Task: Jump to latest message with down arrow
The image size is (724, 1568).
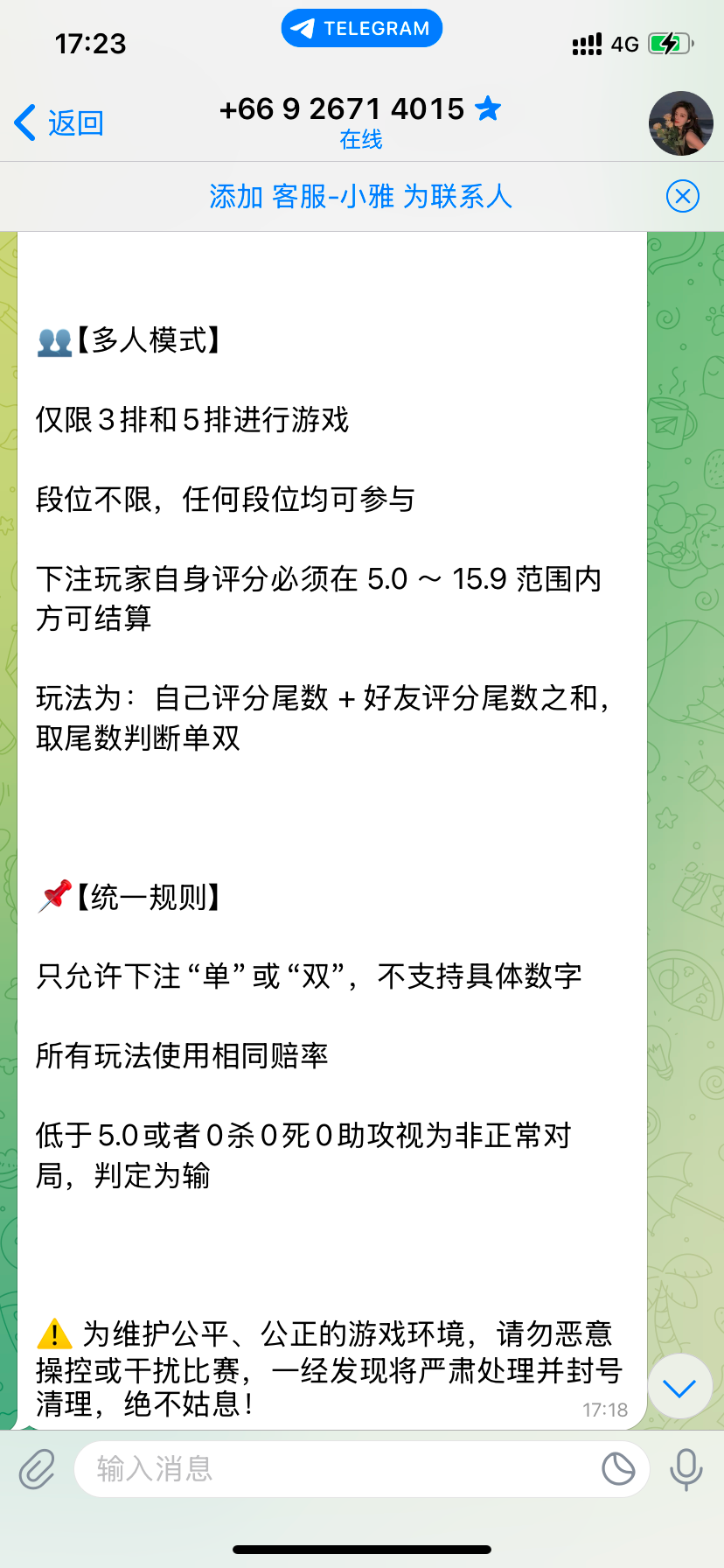Action: click(679, 1387)
